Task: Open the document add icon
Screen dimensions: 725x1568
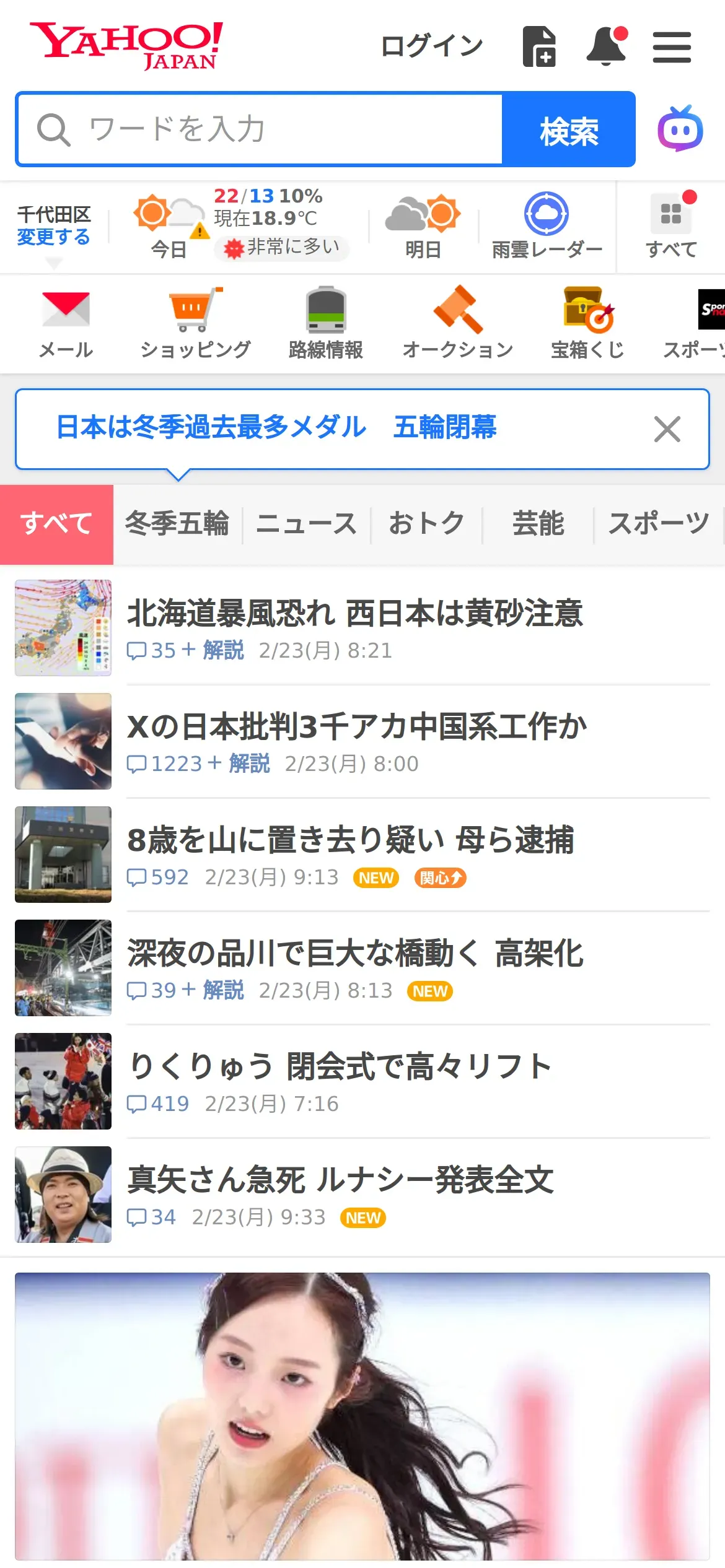Action: point(539,46)
